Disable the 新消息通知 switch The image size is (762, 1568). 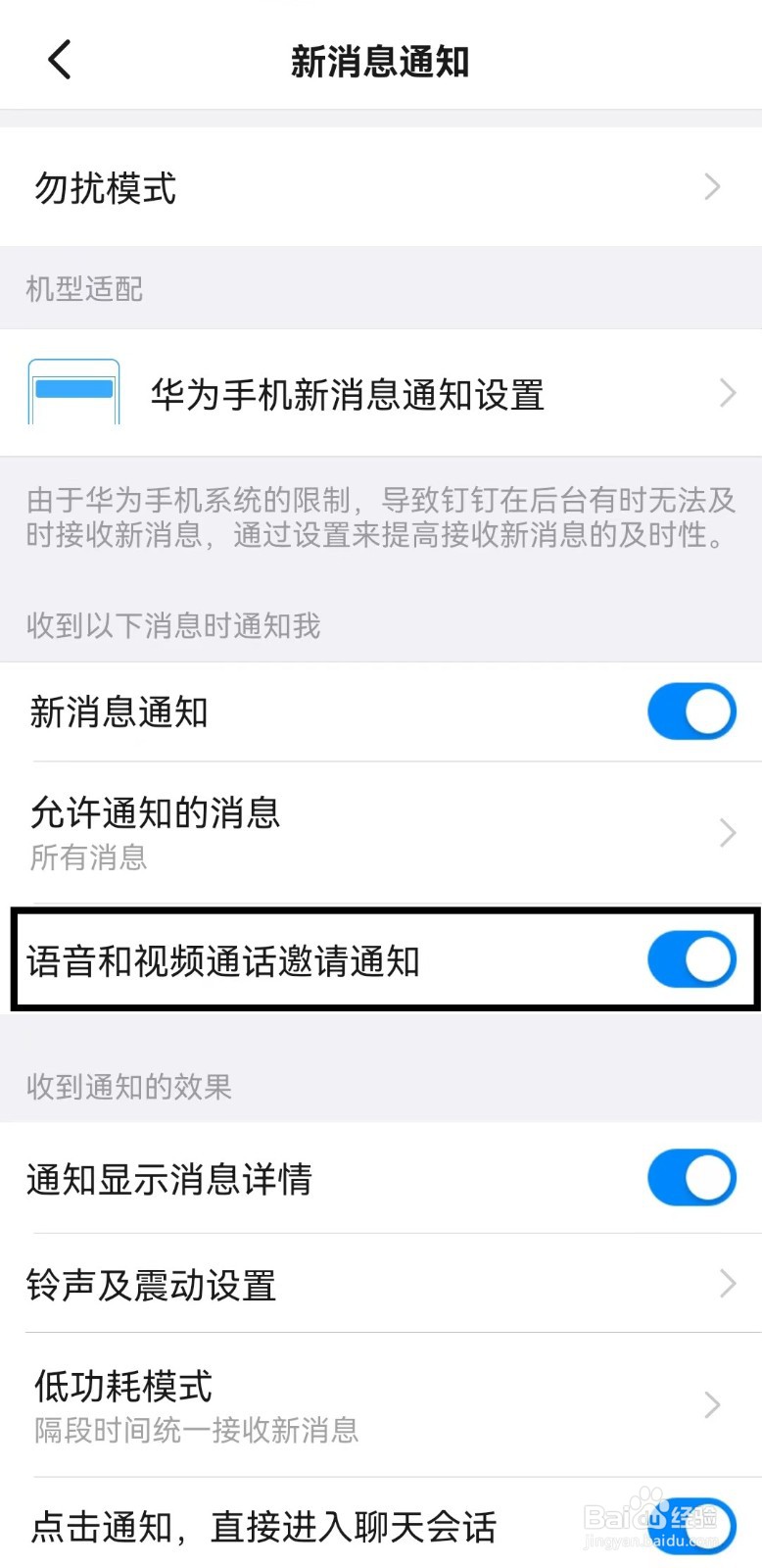pyautogui.click(x=691, y=711)
